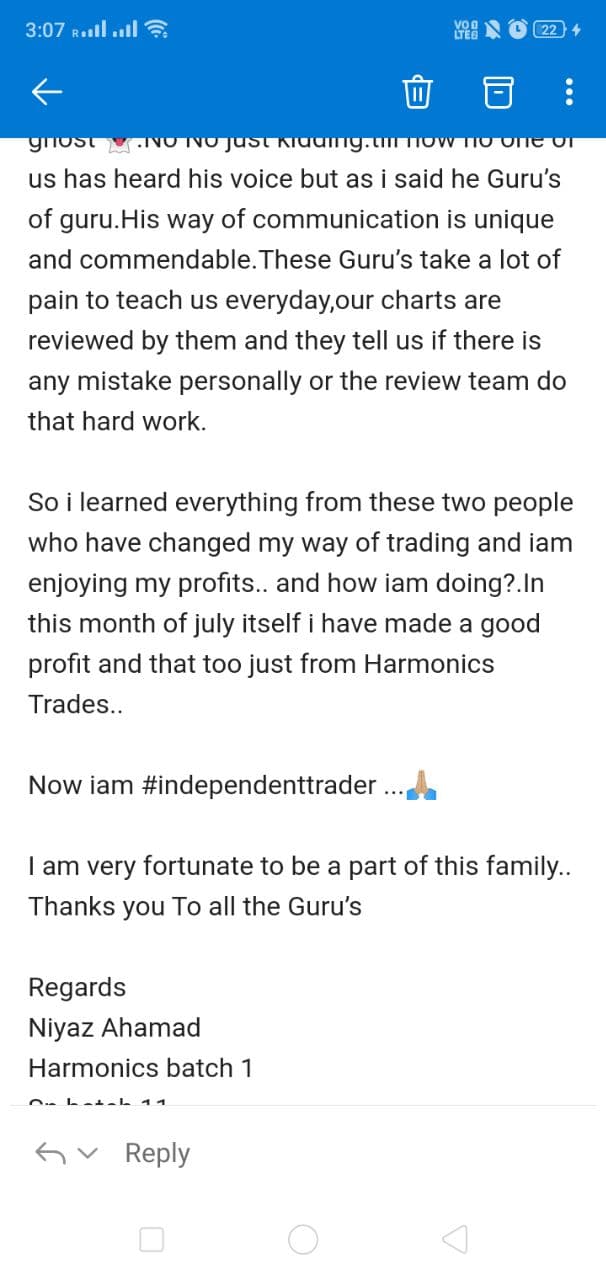Expand reply options dropdown arrow
This screenshot has width=606, height=1280.
coord(88,1154)
